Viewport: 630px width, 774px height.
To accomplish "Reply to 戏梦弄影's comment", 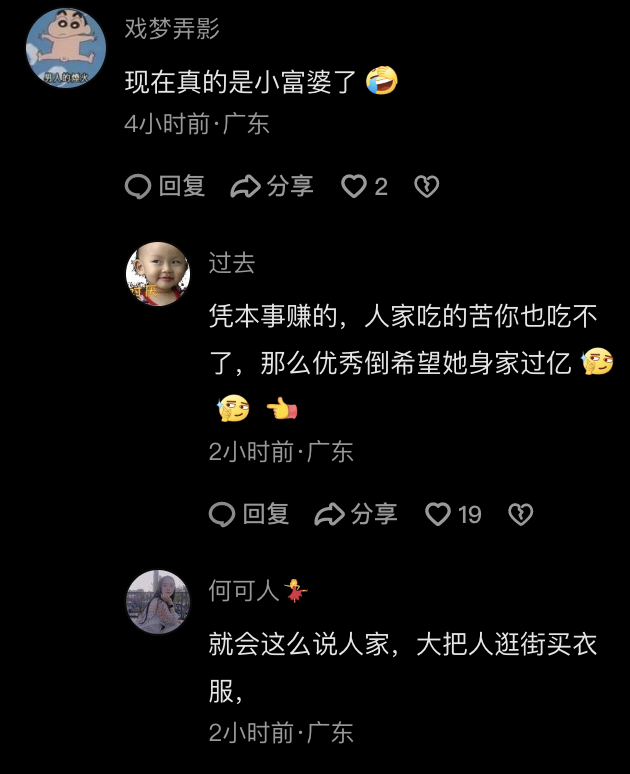I will [165, 186].
